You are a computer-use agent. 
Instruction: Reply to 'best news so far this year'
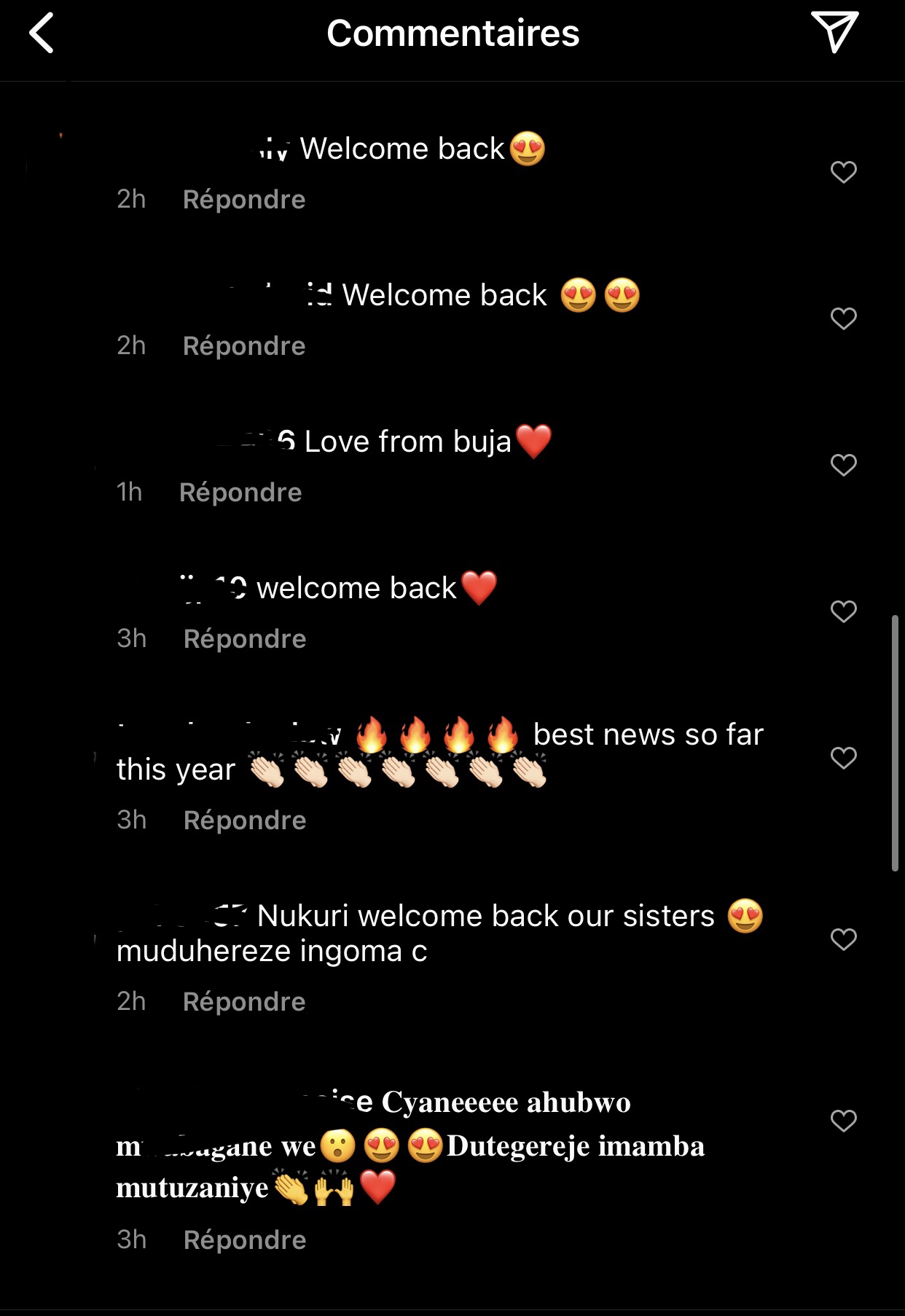245,820
